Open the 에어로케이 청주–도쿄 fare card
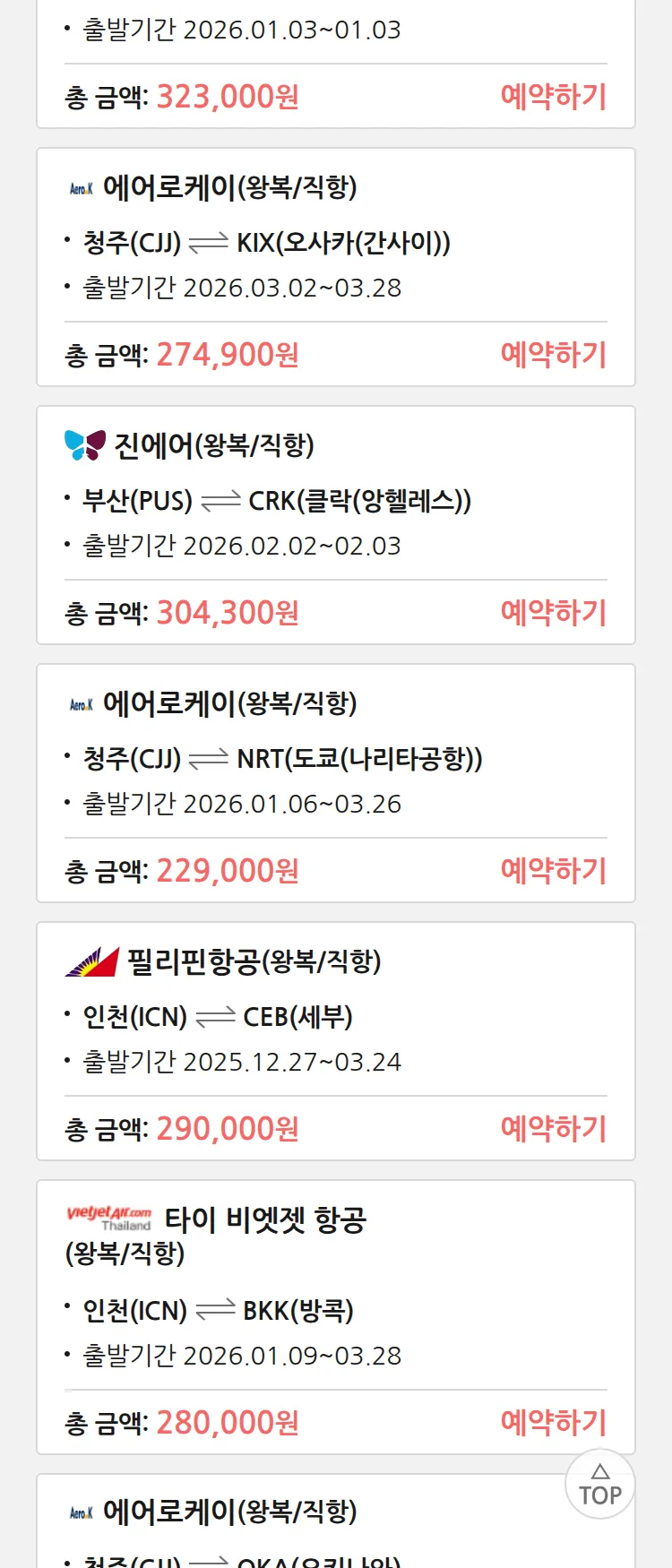 click(x=335, y=758)
